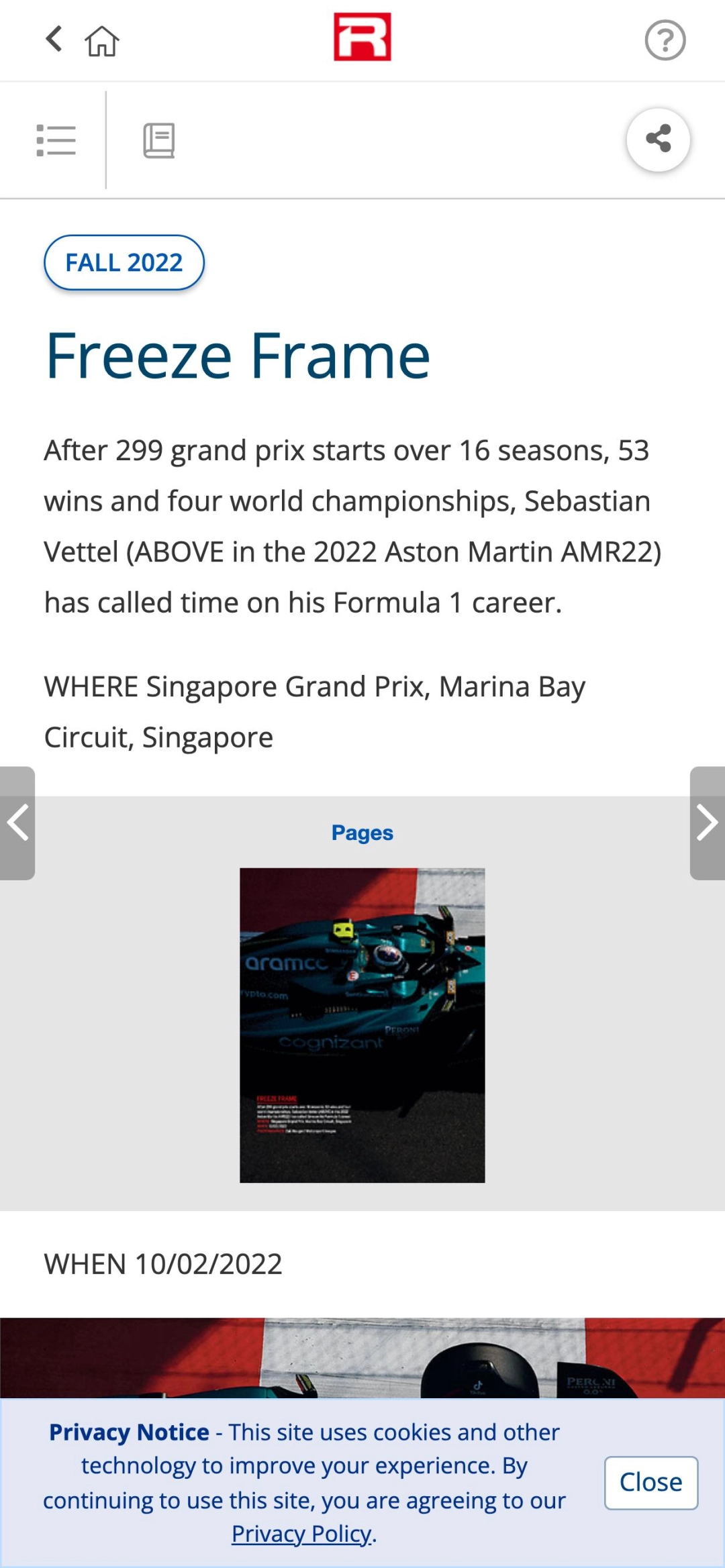This screenshot has width=725, height=1568.
Task: Go to the previous article arrow
Action: pos(17,823)
